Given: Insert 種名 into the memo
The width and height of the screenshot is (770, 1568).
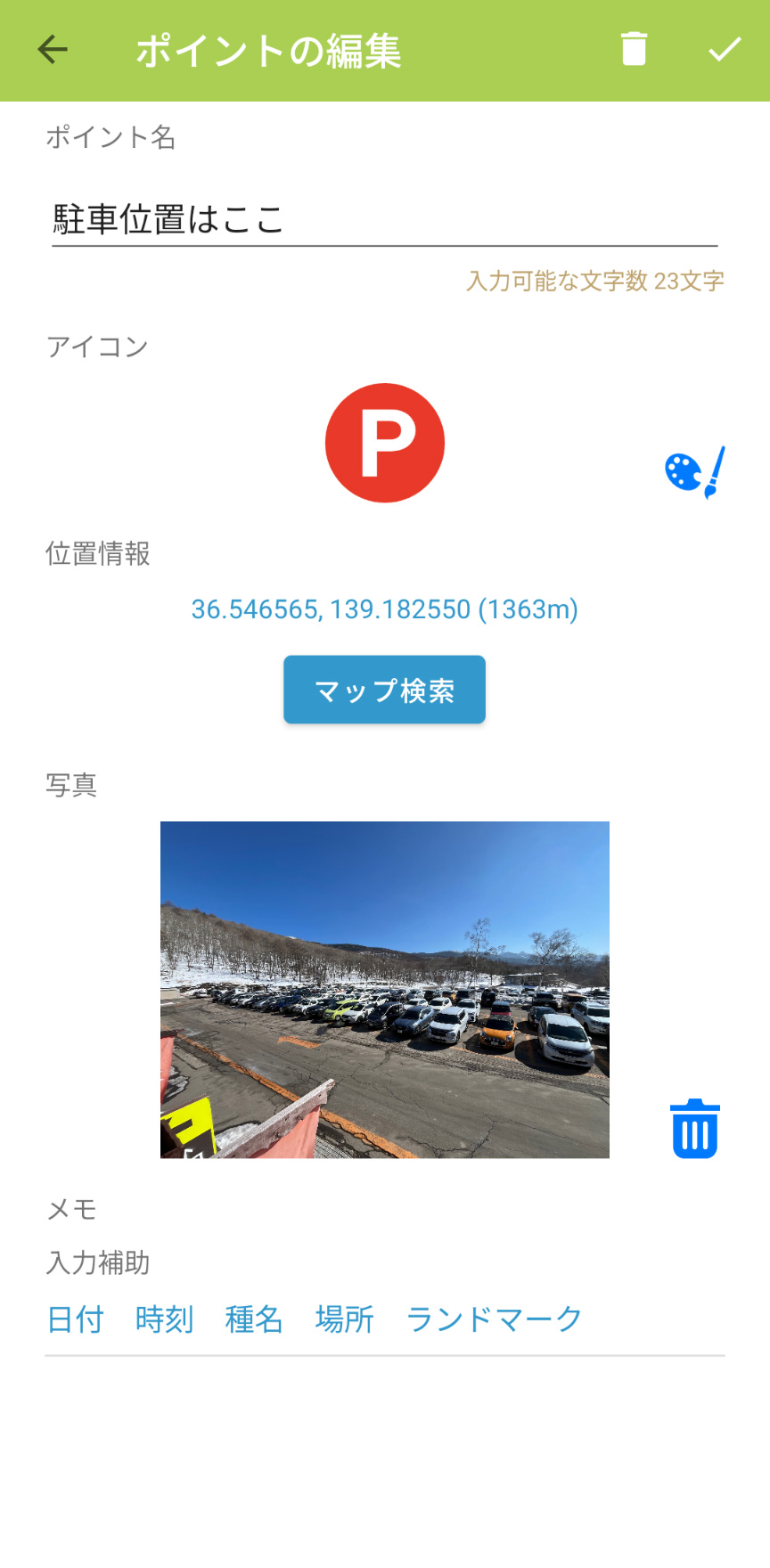Looking at the screenshot, I should (254, 1319).
